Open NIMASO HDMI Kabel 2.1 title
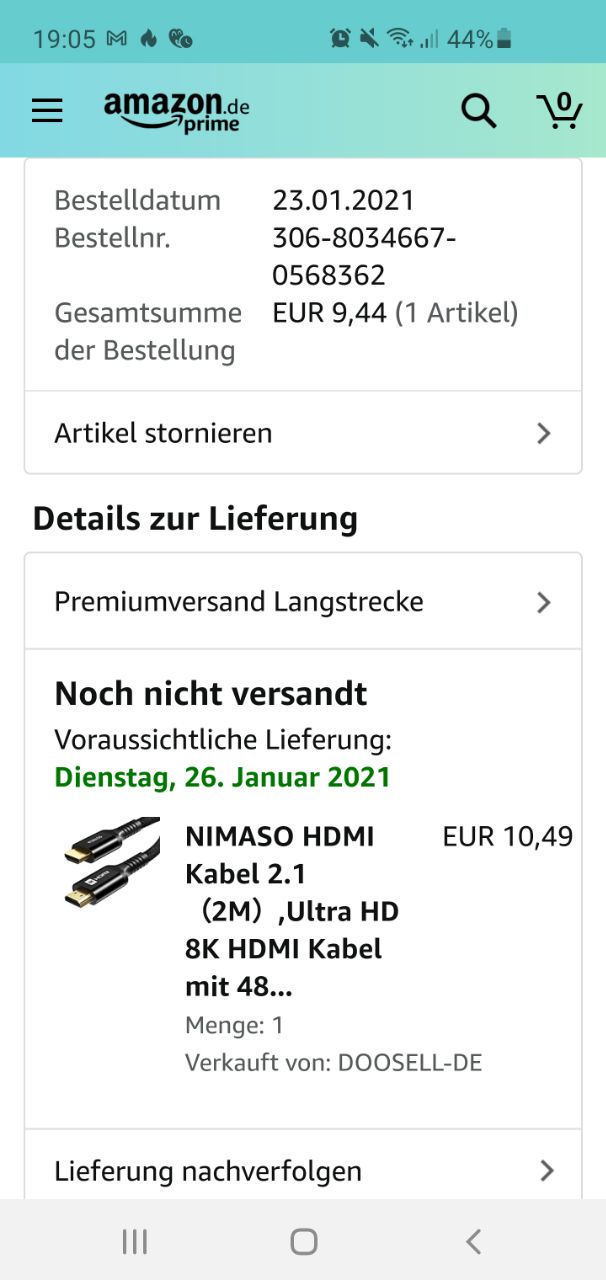Screen dimensions: 606x1280 [292, 911]
